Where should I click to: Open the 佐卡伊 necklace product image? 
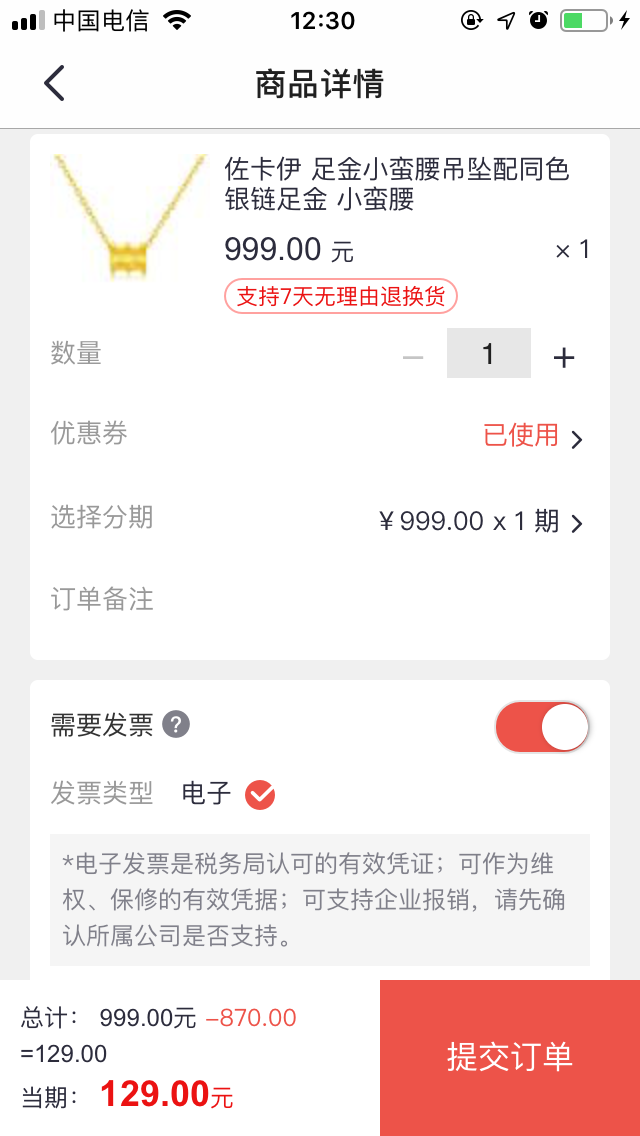(128, 216)
